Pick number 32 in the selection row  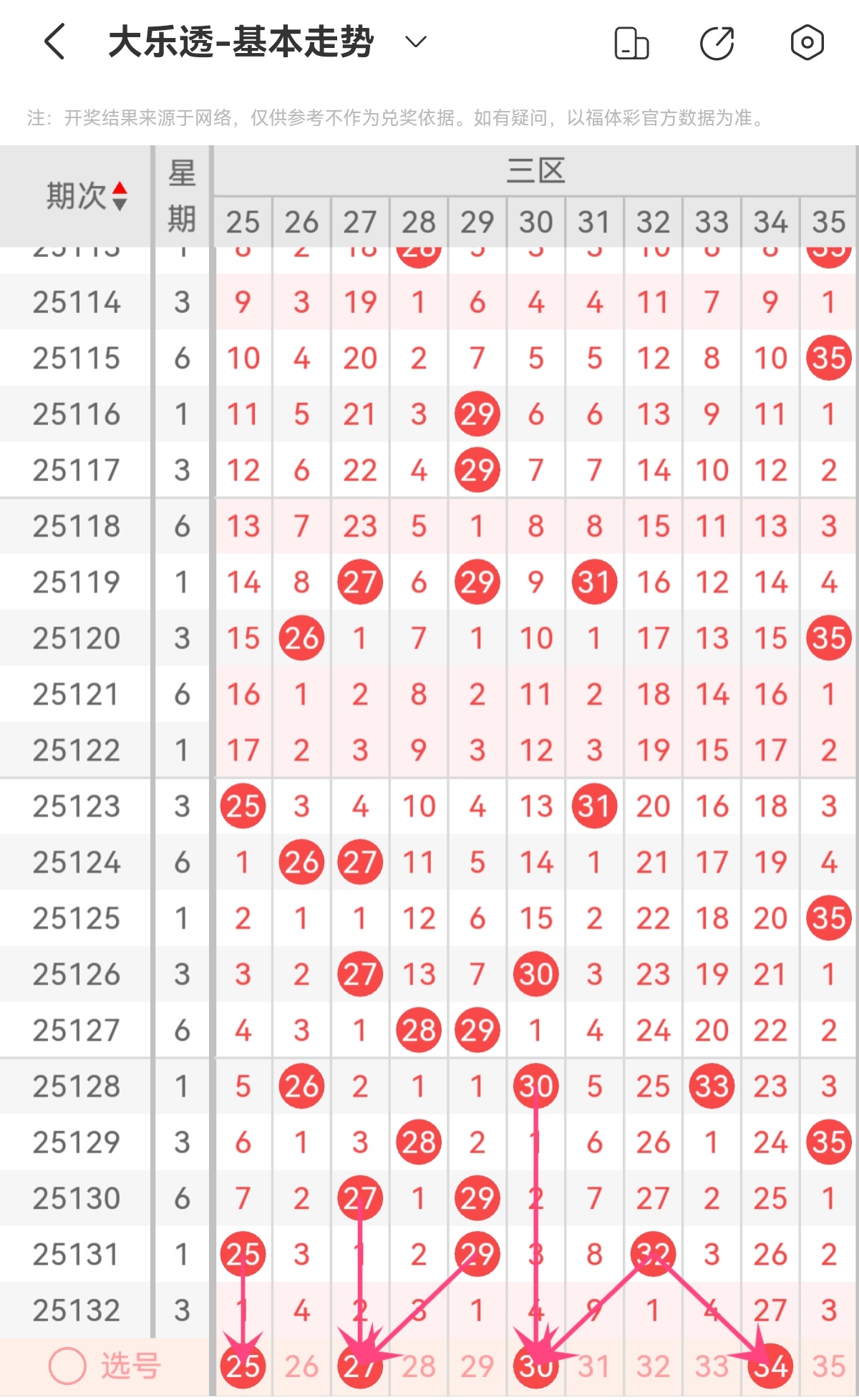pyautogui.click(x=653, y=1366)
